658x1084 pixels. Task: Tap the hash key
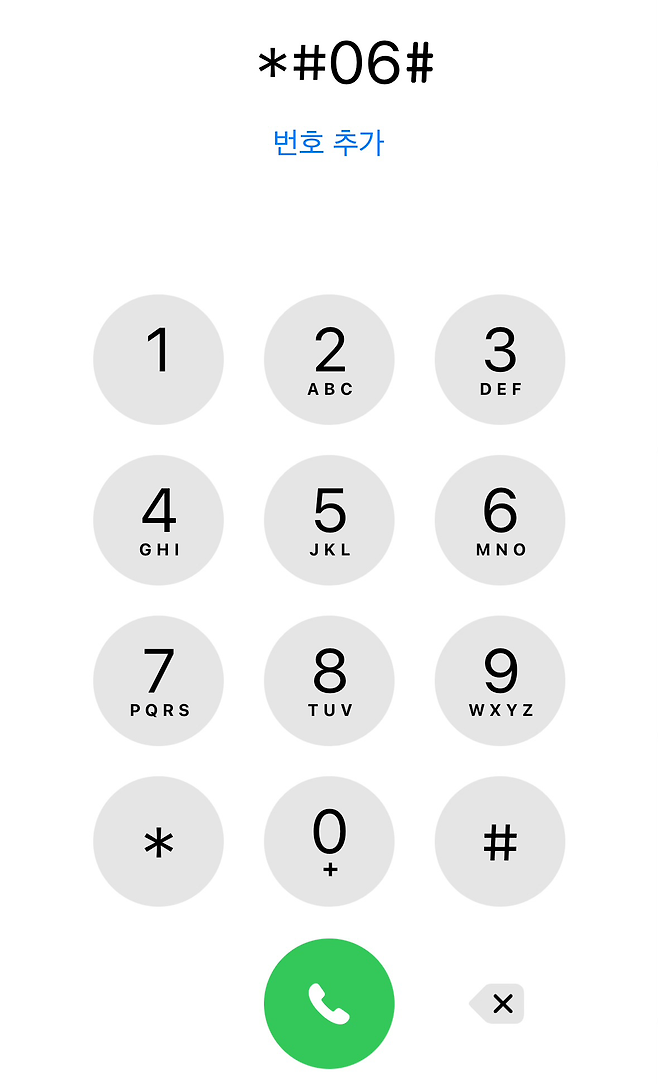(500, 841)
